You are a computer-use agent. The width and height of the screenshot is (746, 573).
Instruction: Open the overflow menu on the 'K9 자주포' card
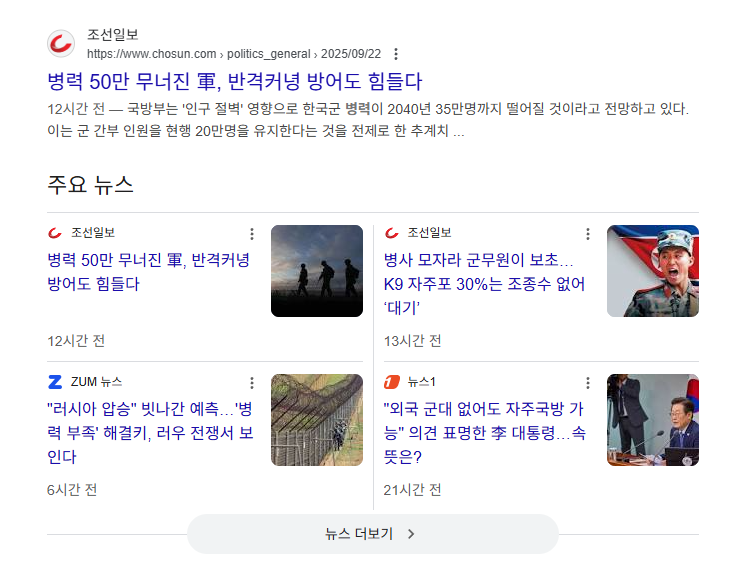[x=588, y=234]
